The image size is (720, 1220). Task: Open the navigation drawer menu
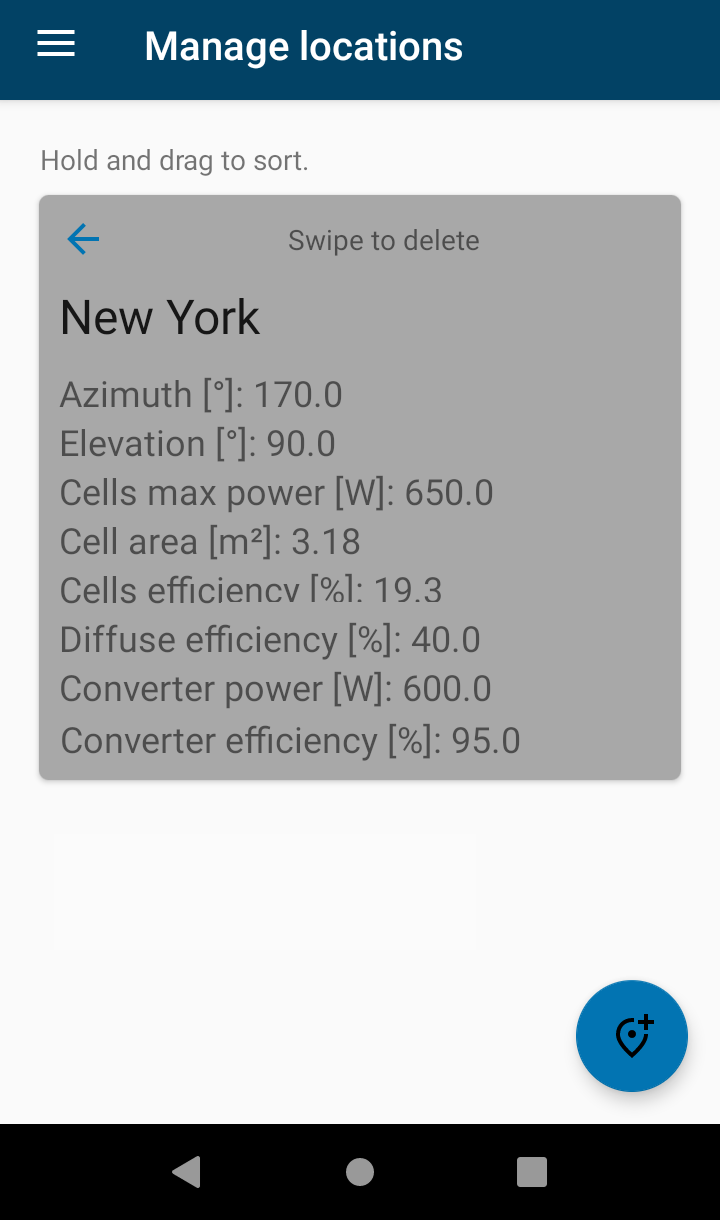pos(56,44)
